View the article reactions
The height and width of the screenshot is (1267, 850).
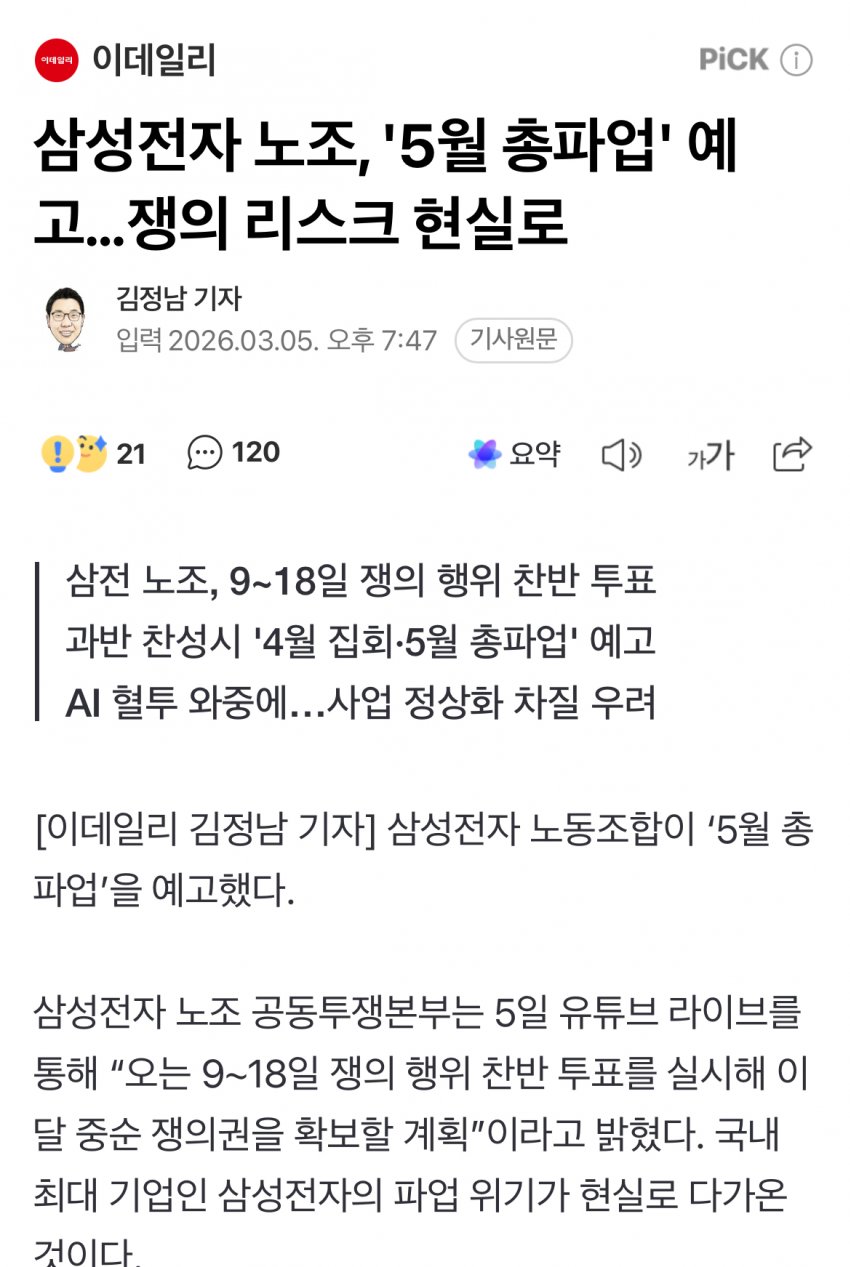coord(93,454)
